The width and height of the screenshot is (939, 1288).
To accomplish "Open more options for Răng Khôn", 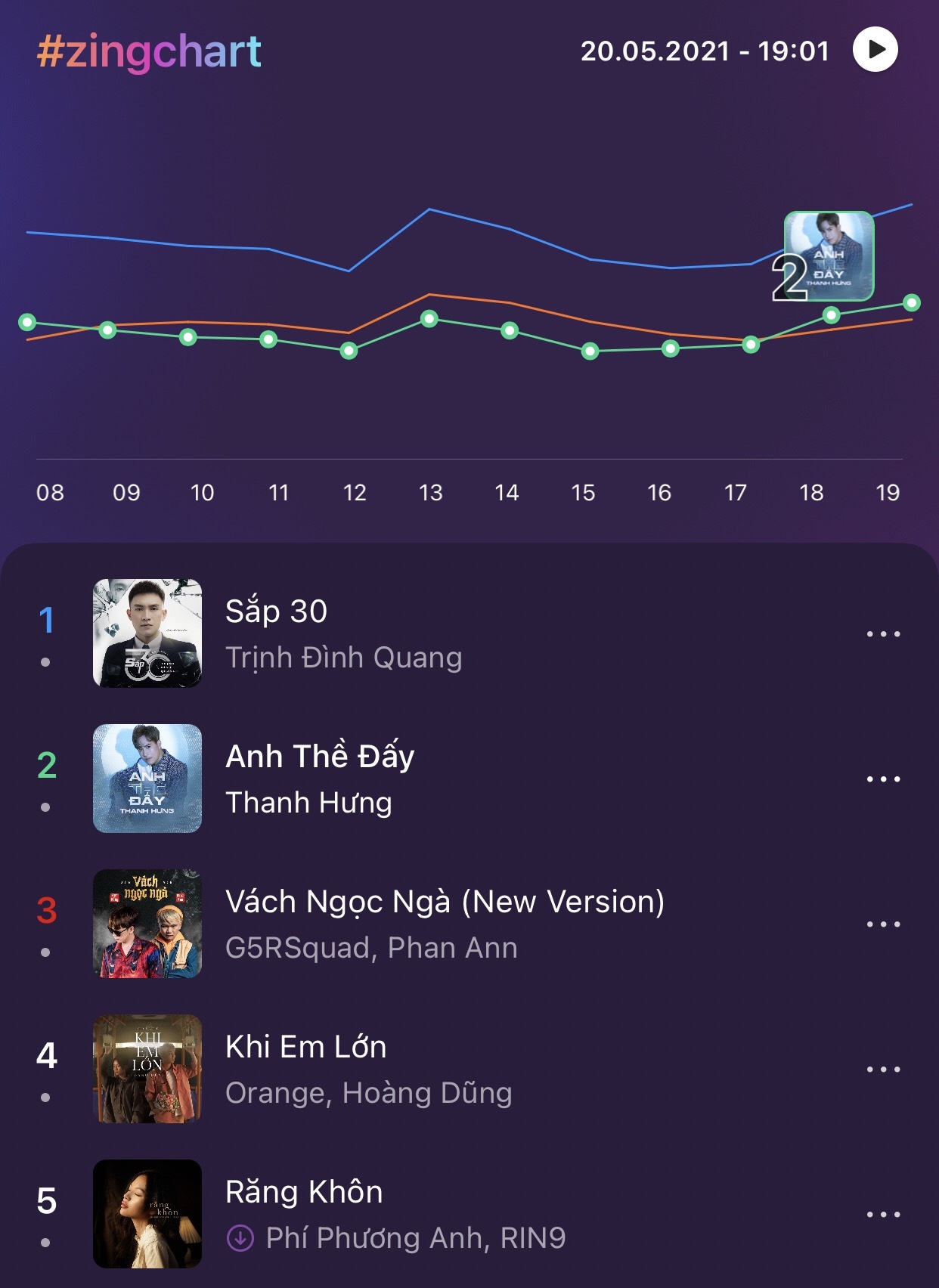I will pos(883,1214).
